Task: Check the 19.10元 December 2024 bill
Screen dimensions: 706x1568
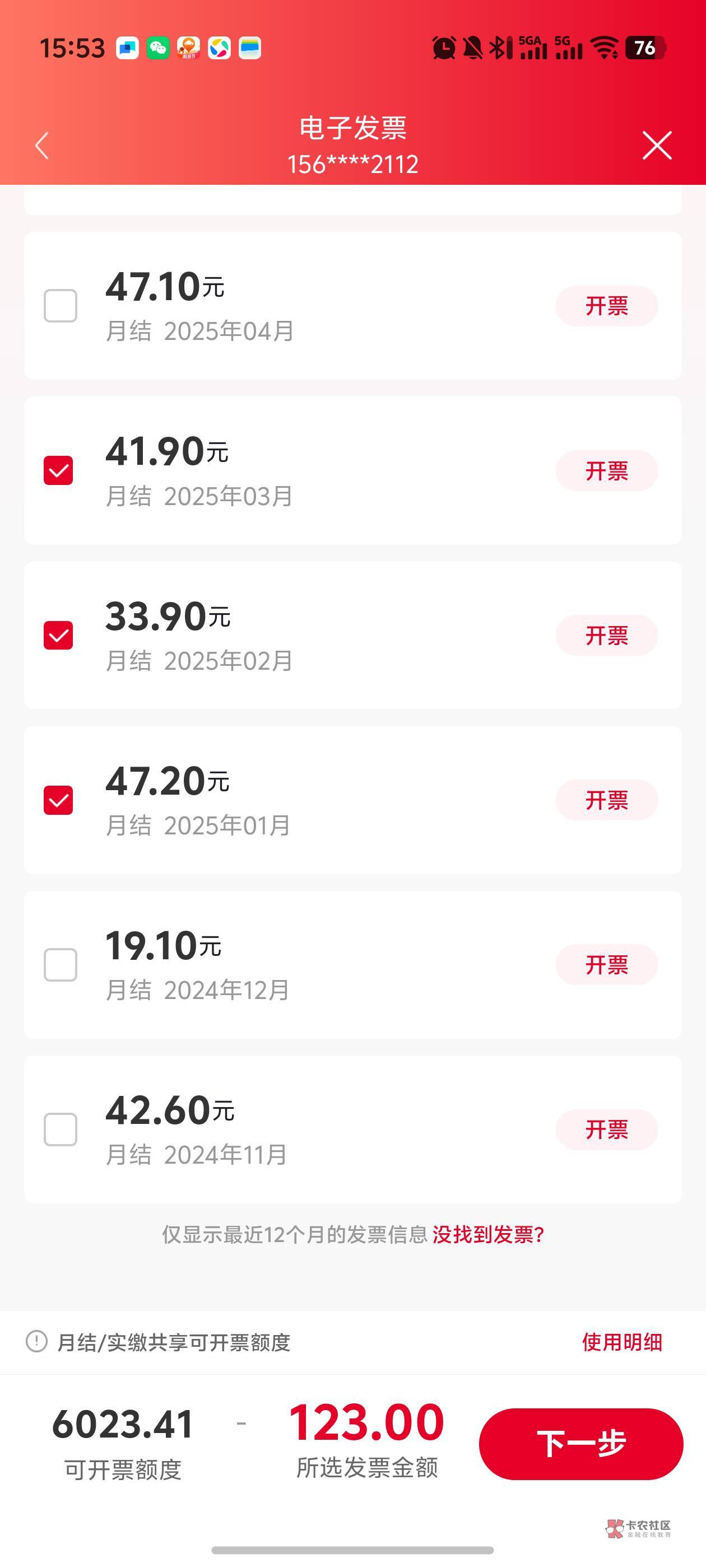Action: click(x=61, y=965)
